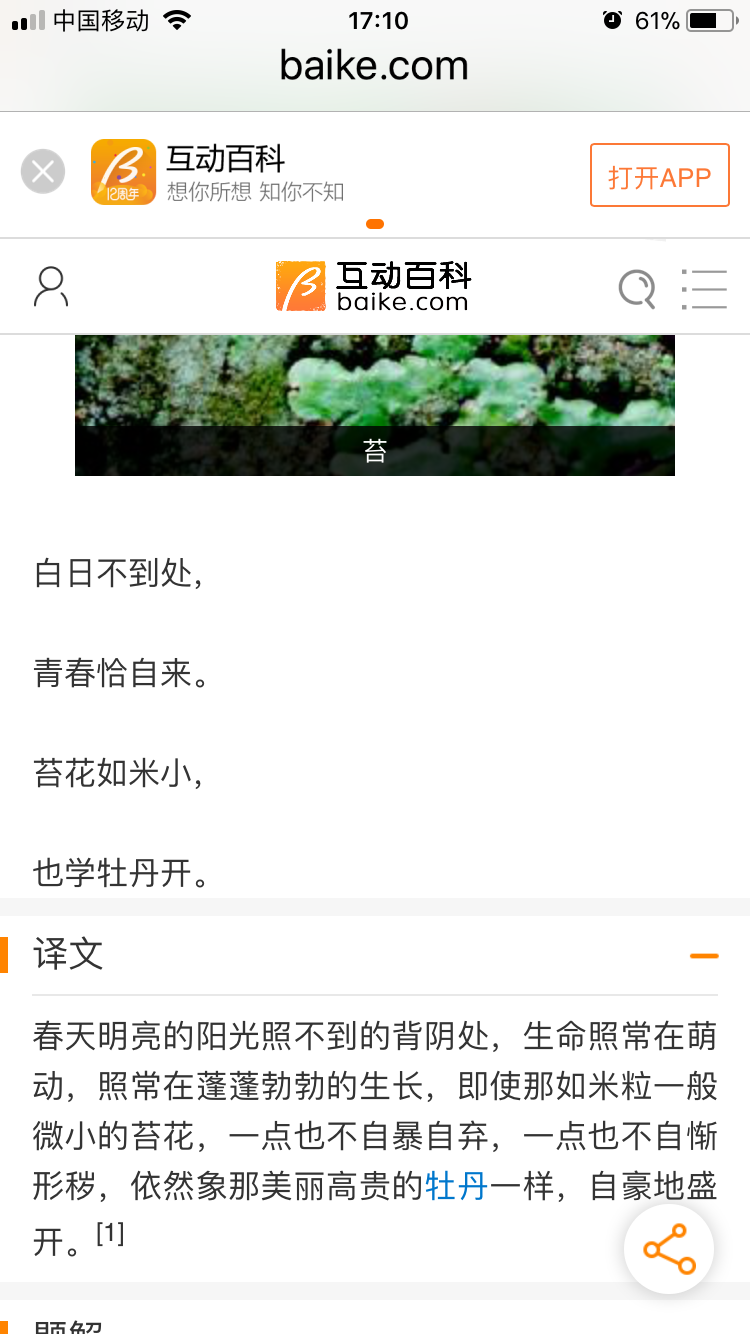
Task: Open the list menu icon
Action: [704, 289]
